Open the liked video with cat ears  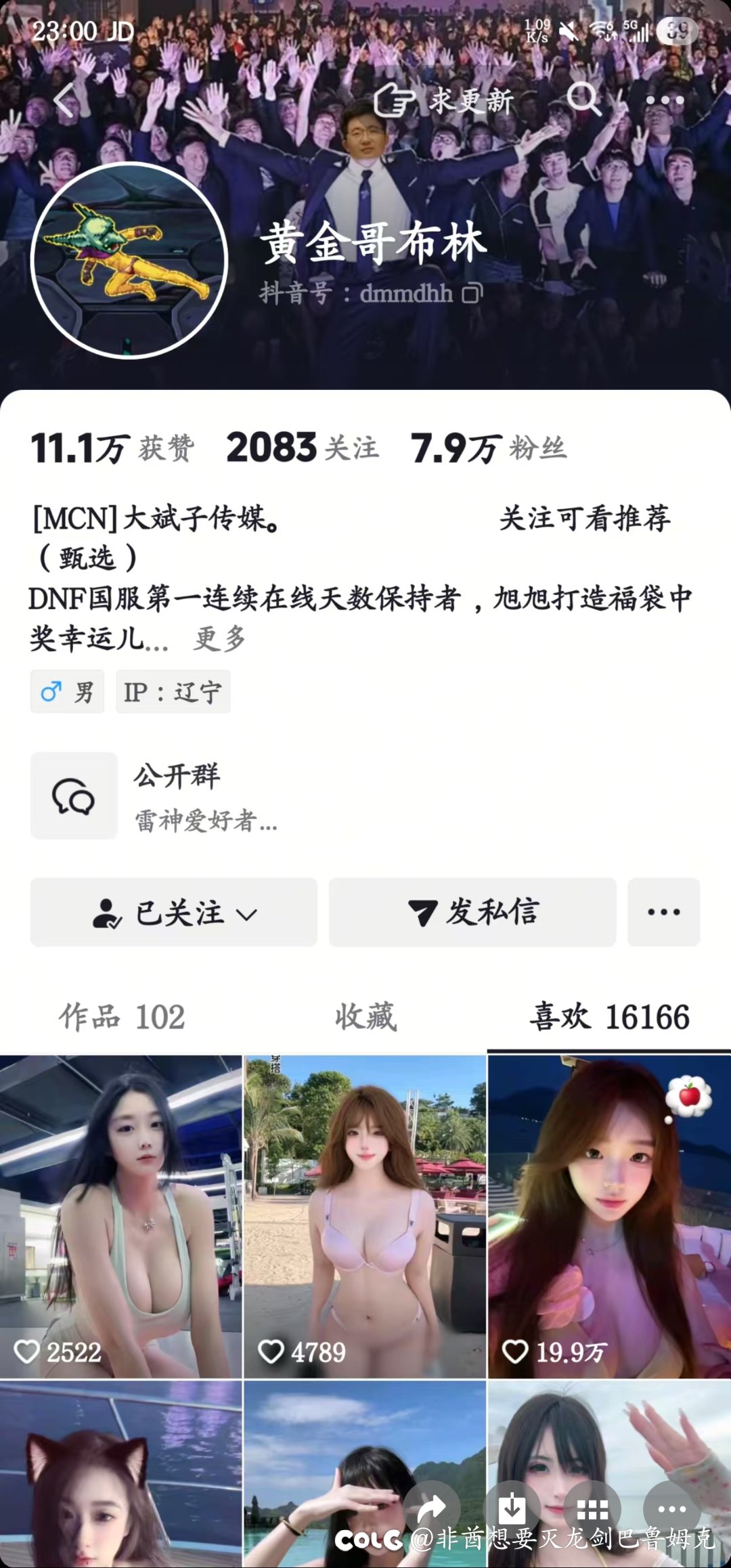[120, 1475]
